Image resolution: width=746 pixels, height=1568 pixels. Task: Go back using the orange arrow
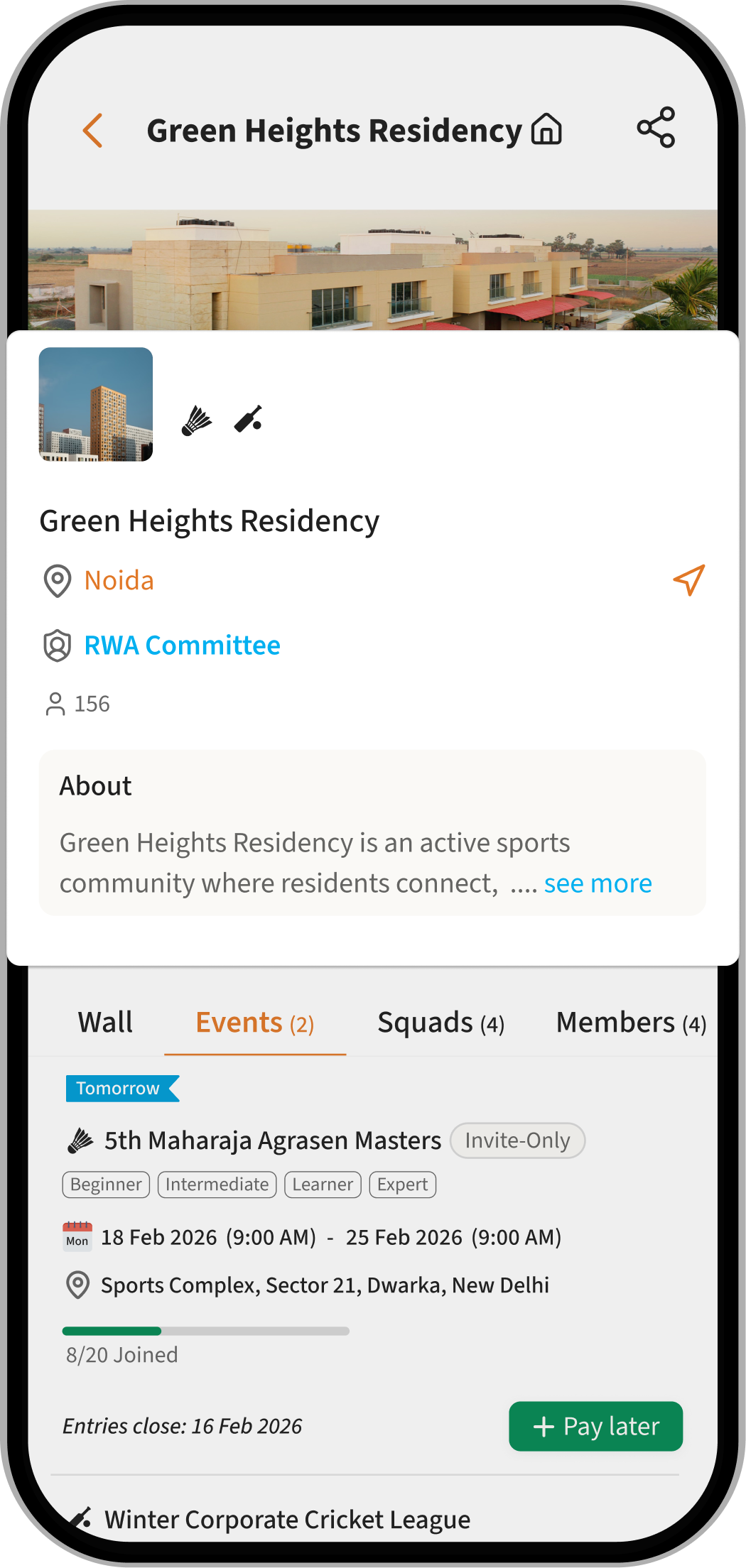[93, 131]
